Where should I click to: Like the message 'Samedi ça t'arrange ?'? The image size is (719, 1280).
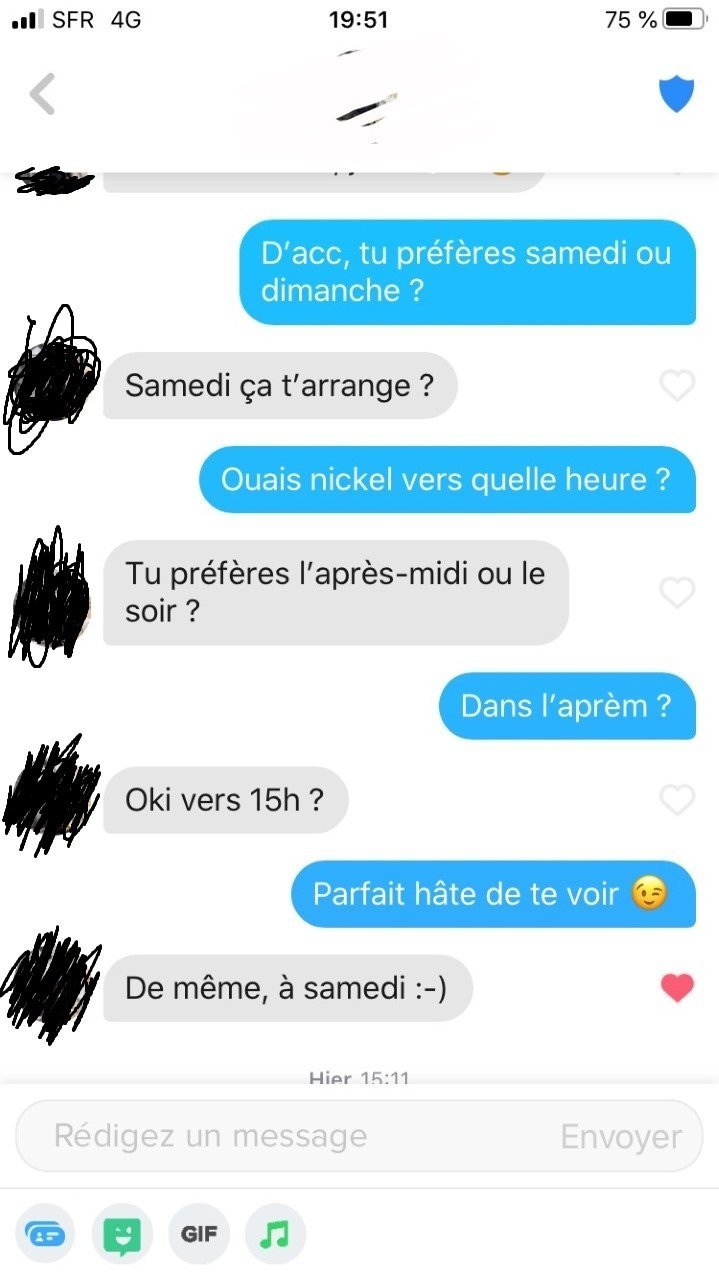677,385
